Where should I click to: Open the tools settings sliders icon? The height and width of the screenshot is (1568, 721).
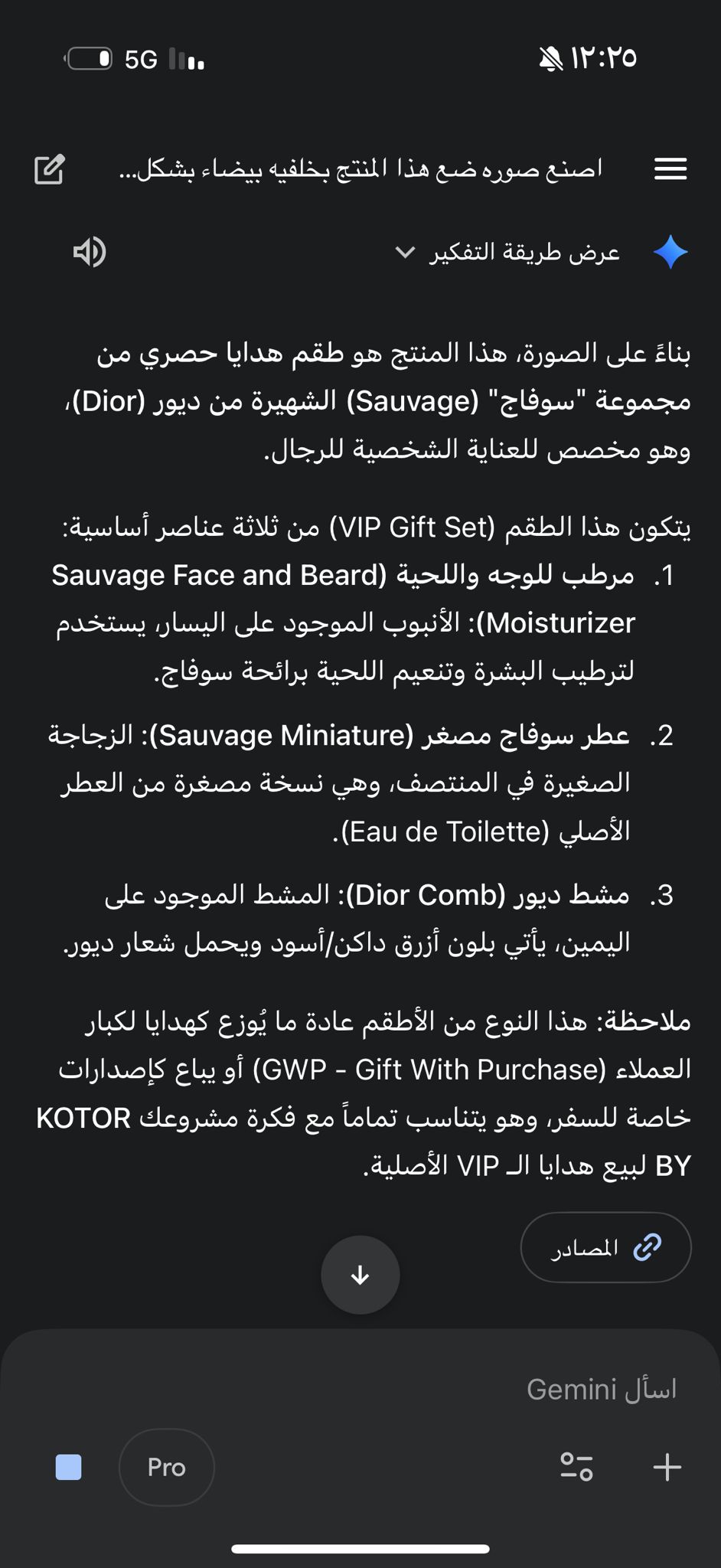(576, 1468)
